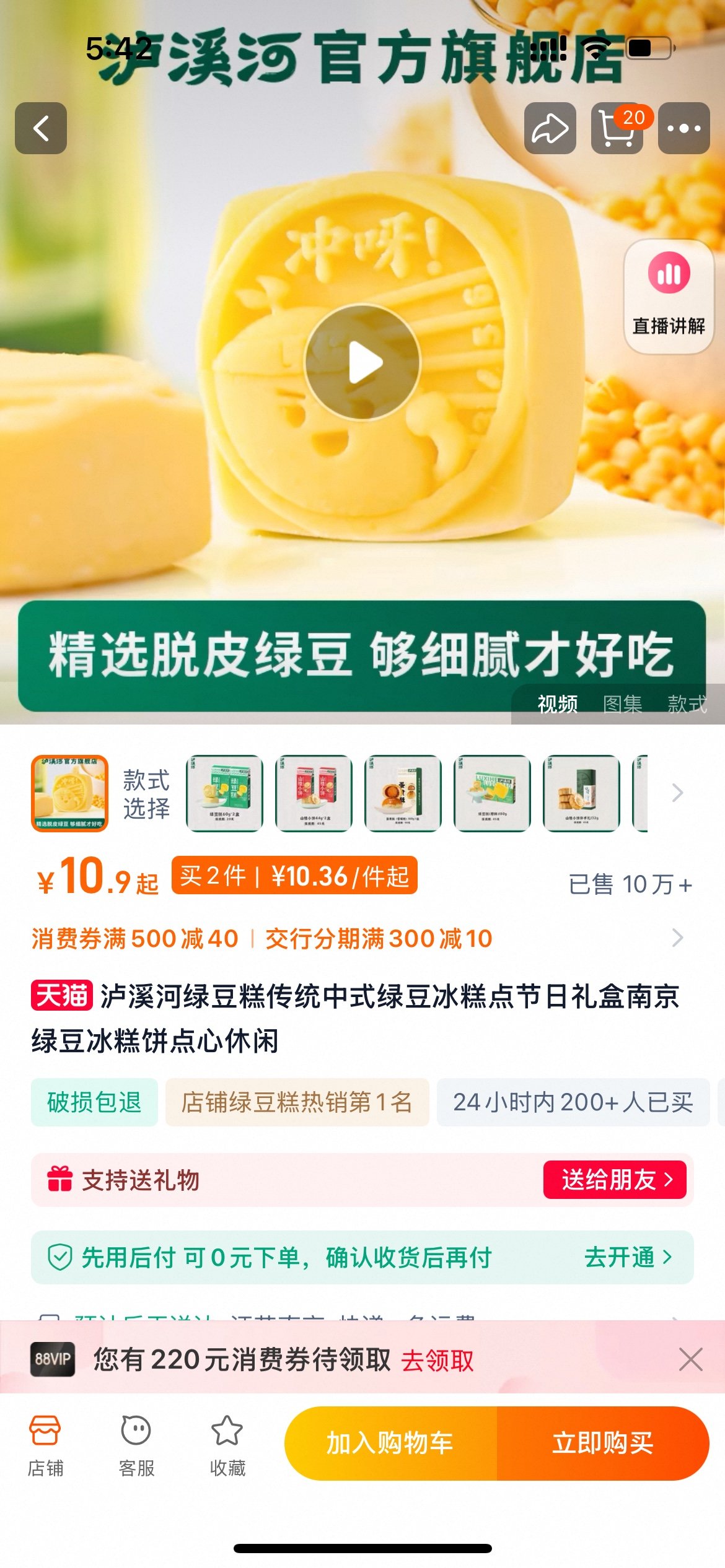Viewport: 725px width, 1568px height.
Task: Dismiss the 88VIP coupon banner
Action: pyautogui.click(x=690, y=1359)
